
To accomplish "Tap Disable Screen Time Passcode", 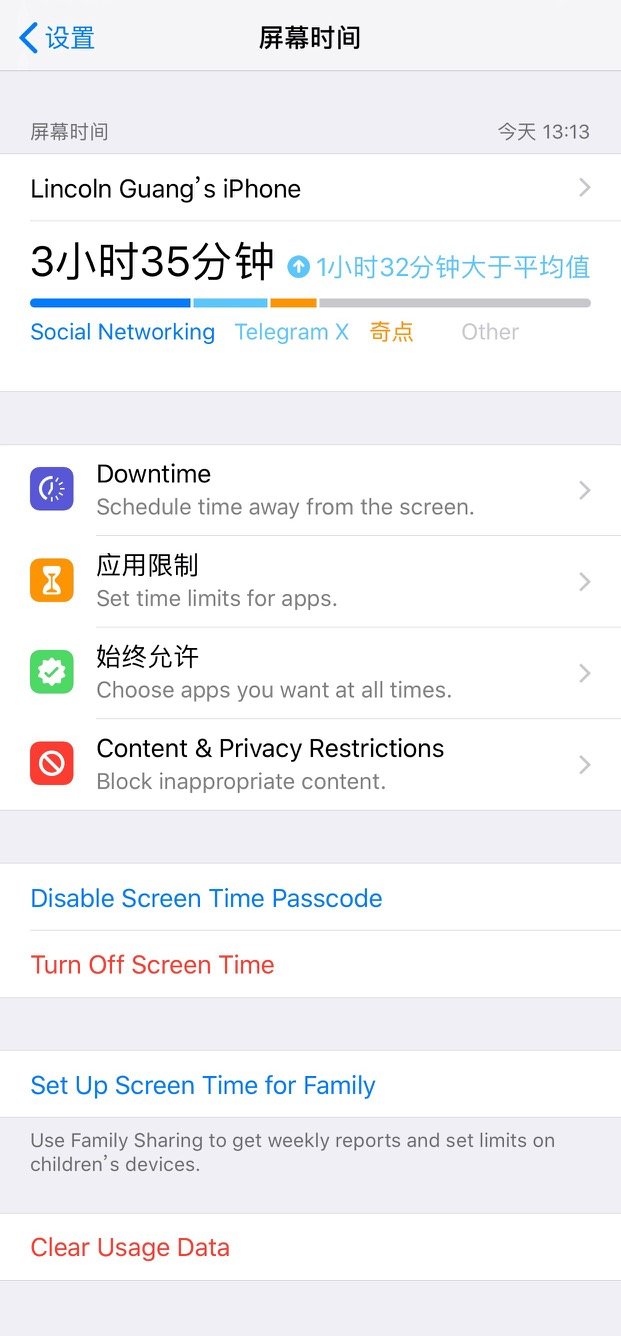I will point(310,898).
